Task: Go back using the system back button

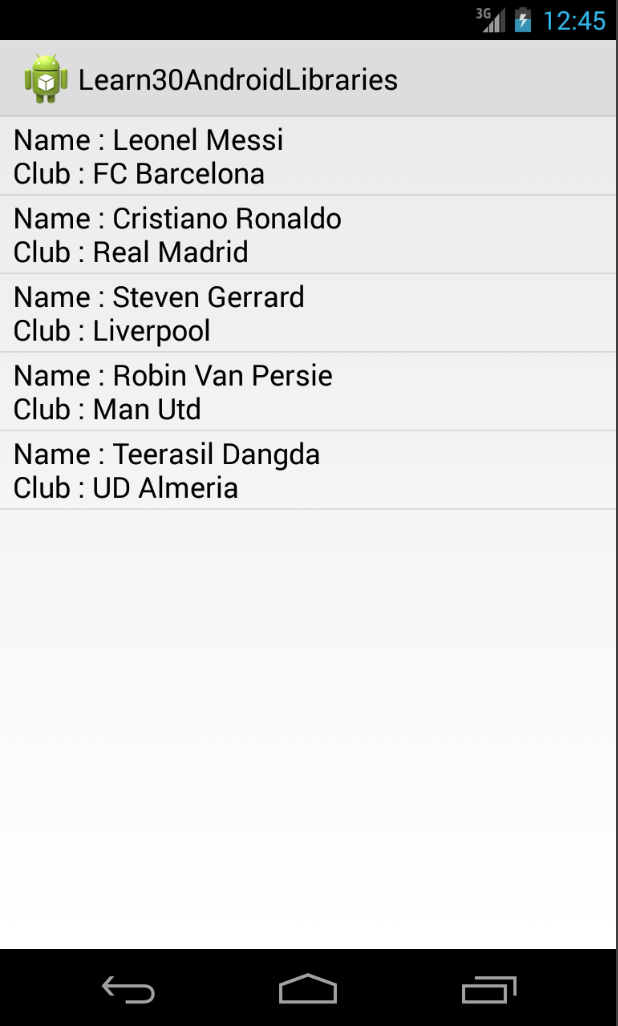Action: [x=128, y=989]
